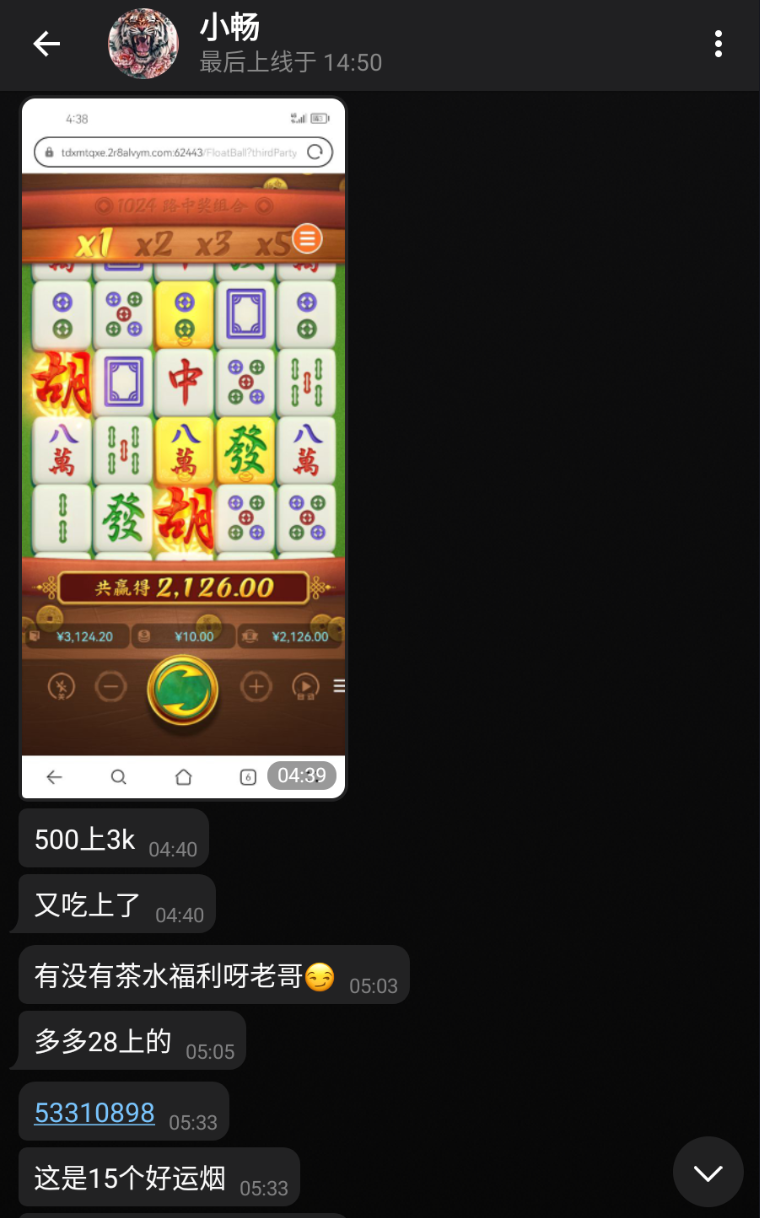The height and width of the screenshot is (1218, 760).
Task: Open the mahjong game screenshot image
Action: (x=184, y=448)
